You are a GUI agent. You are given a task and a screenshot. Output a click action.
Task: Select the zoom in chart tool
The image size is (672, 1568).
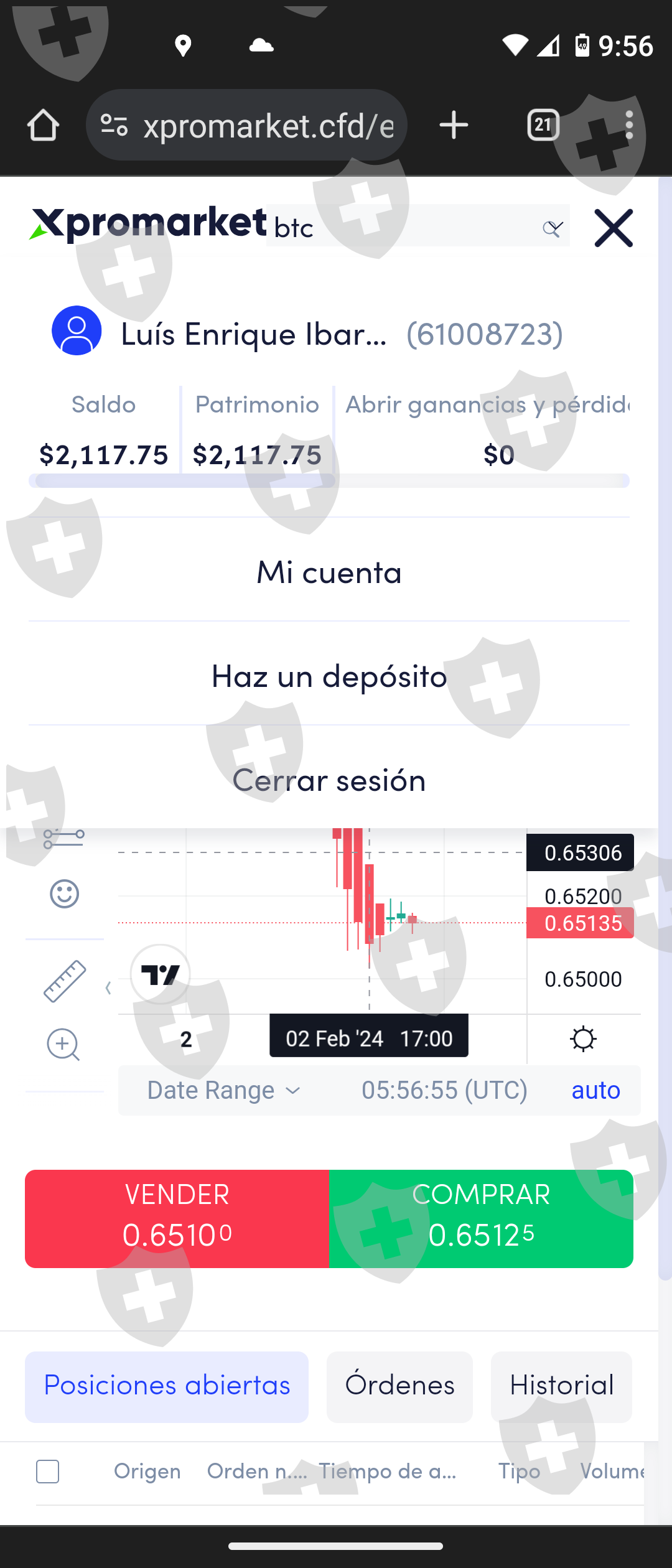63,1045
